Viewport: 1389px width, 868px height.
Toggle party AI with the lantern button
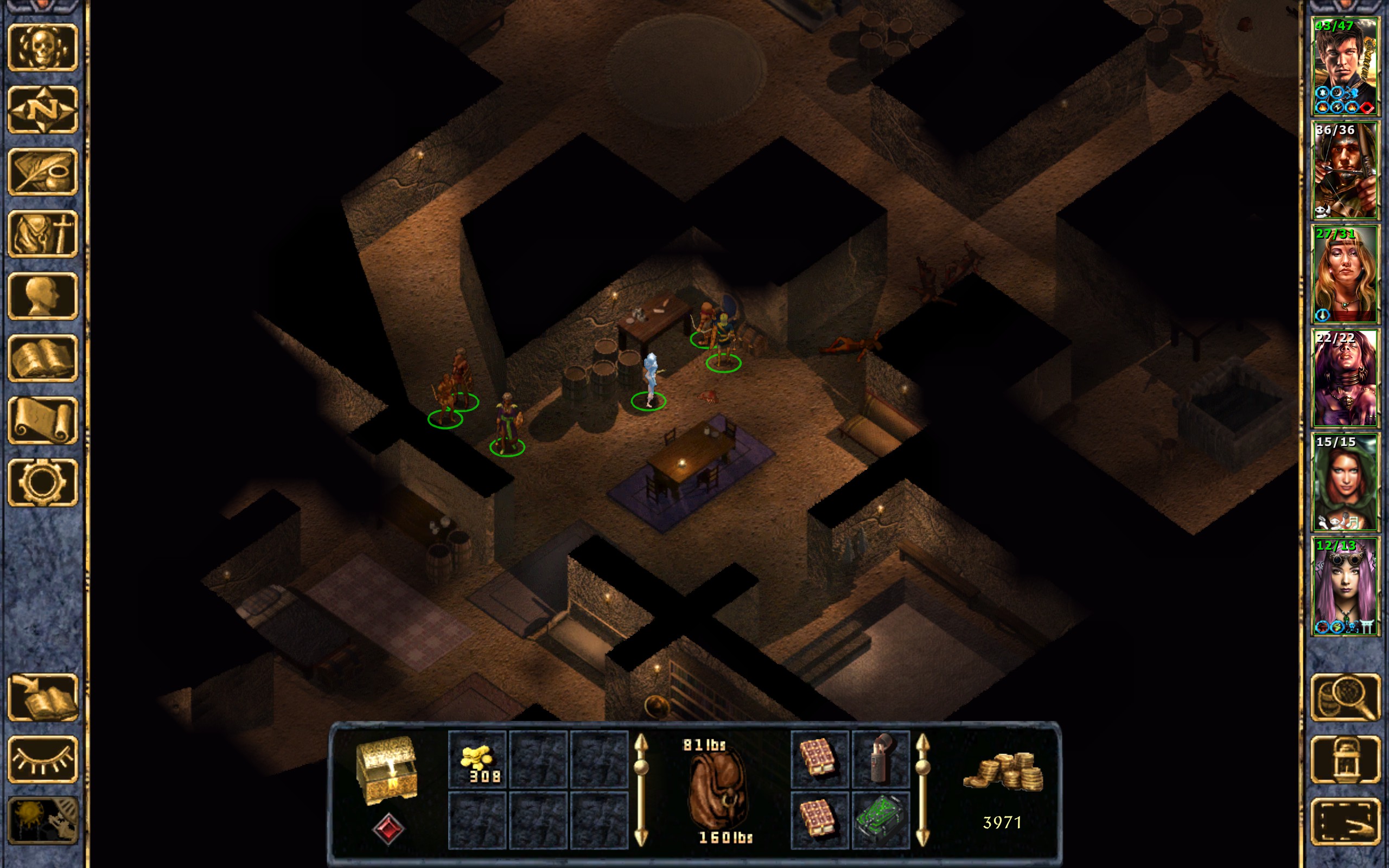[x=1345, y=759]
